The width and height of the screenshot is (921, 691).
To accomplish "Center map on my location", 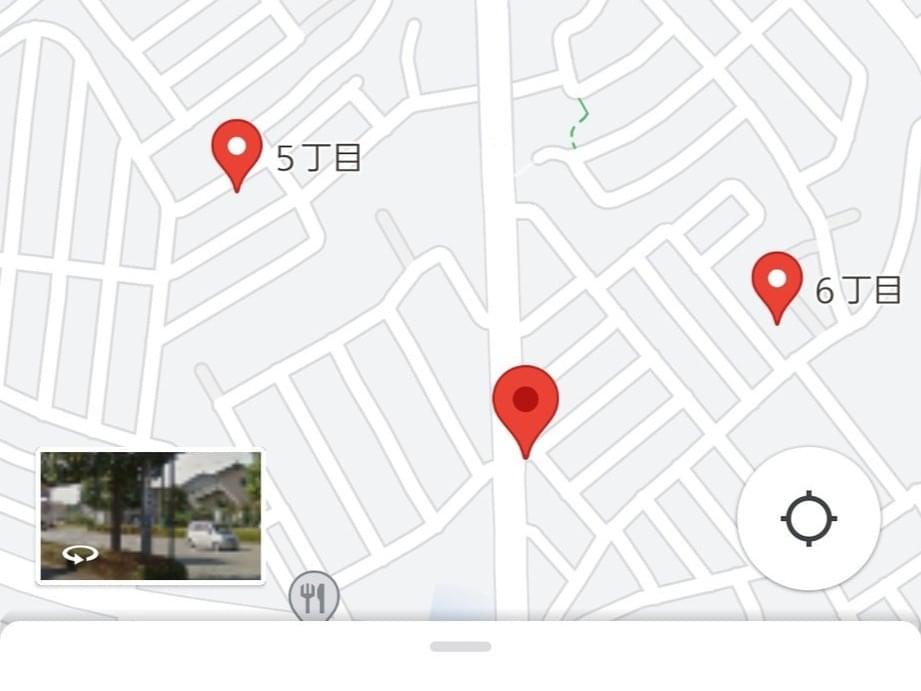I will pos(808,519).
